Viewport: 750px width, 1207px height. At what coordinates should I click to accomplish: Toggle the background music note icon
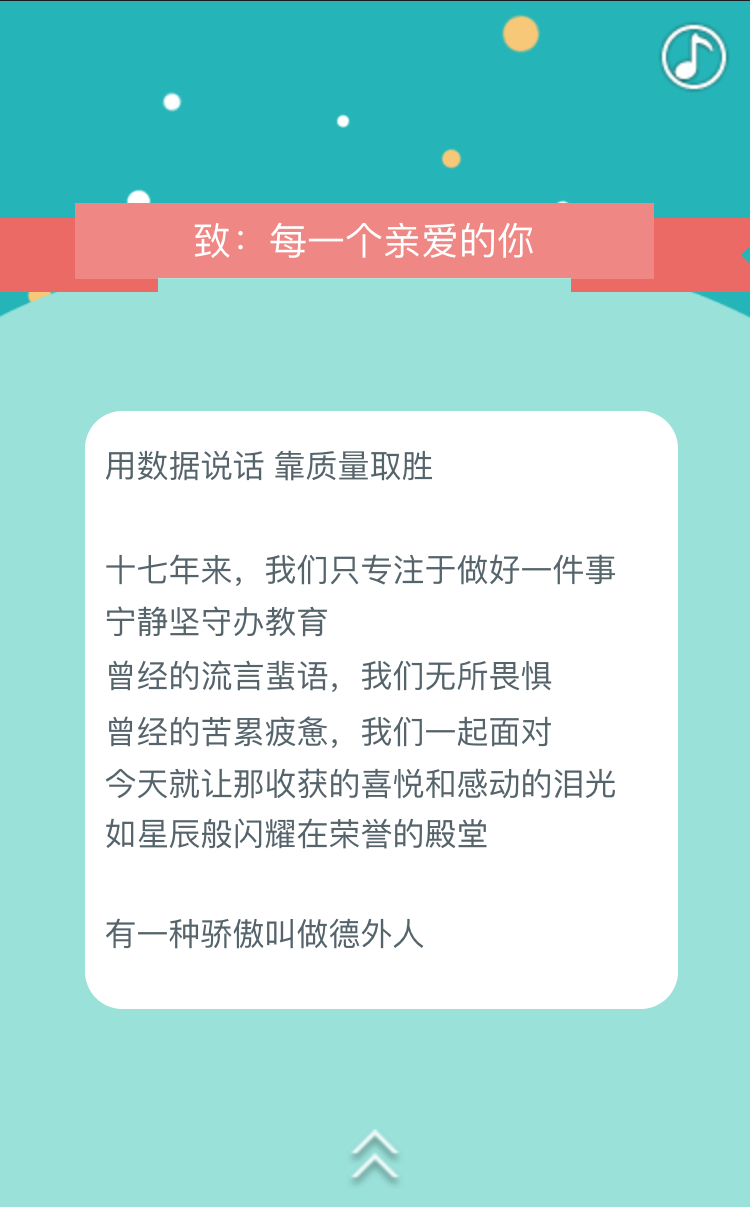[693, 57]
